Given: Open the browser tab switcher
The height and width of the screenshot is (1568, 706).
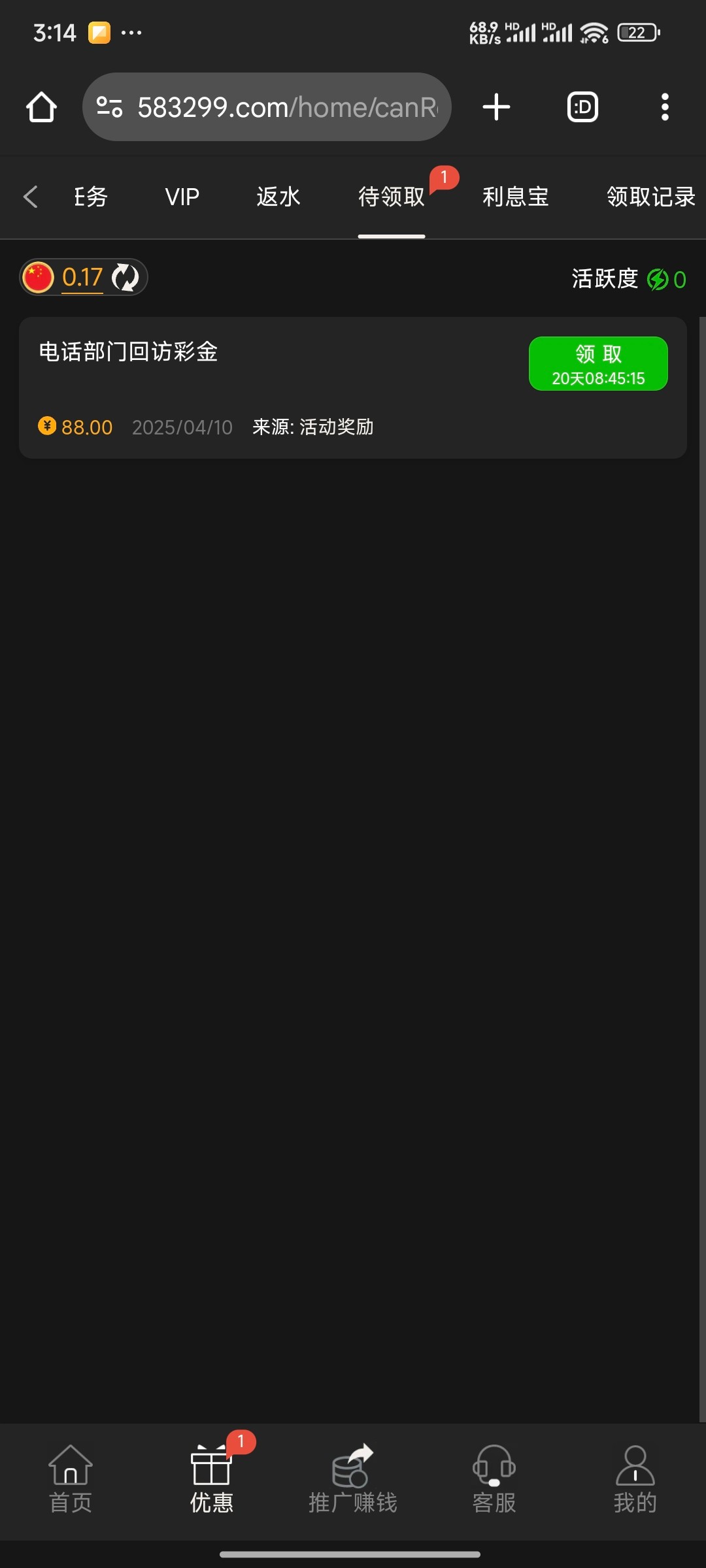Looking at the screenshot, I should pyautogui.click(x=582, y=107).
